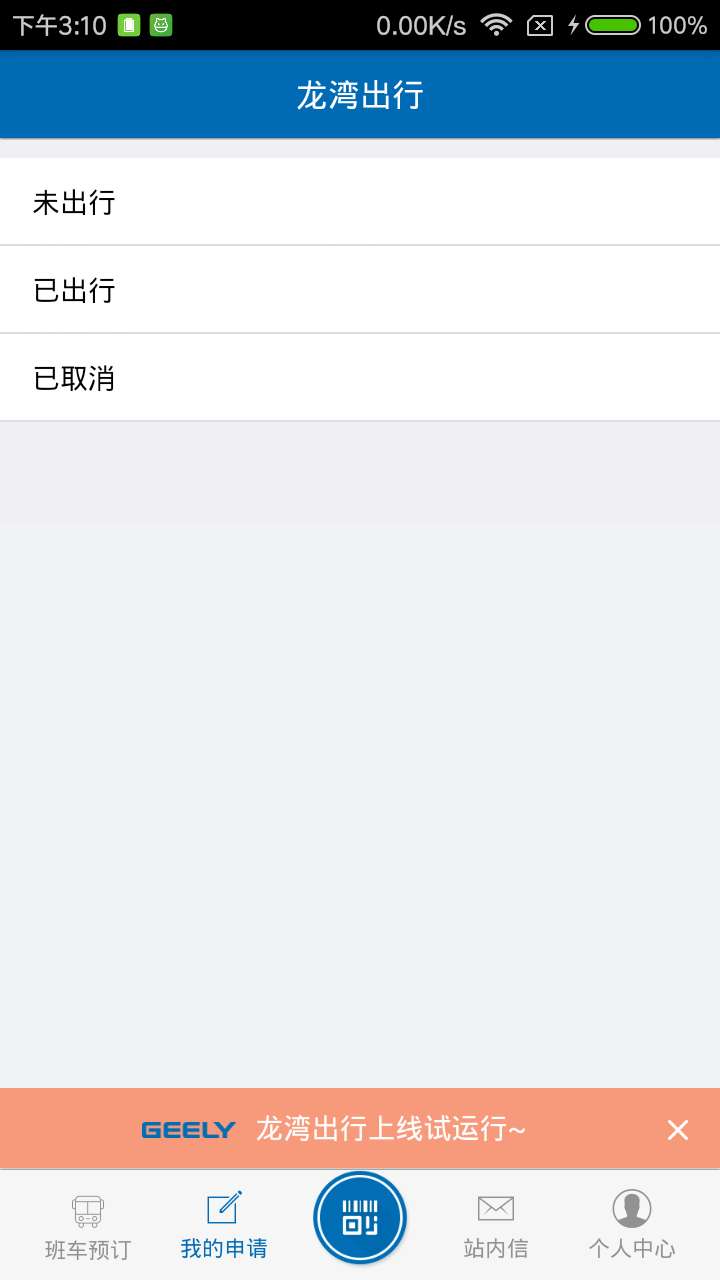Open the 已出行 row
720x1280 pixels.
(360, 290)
